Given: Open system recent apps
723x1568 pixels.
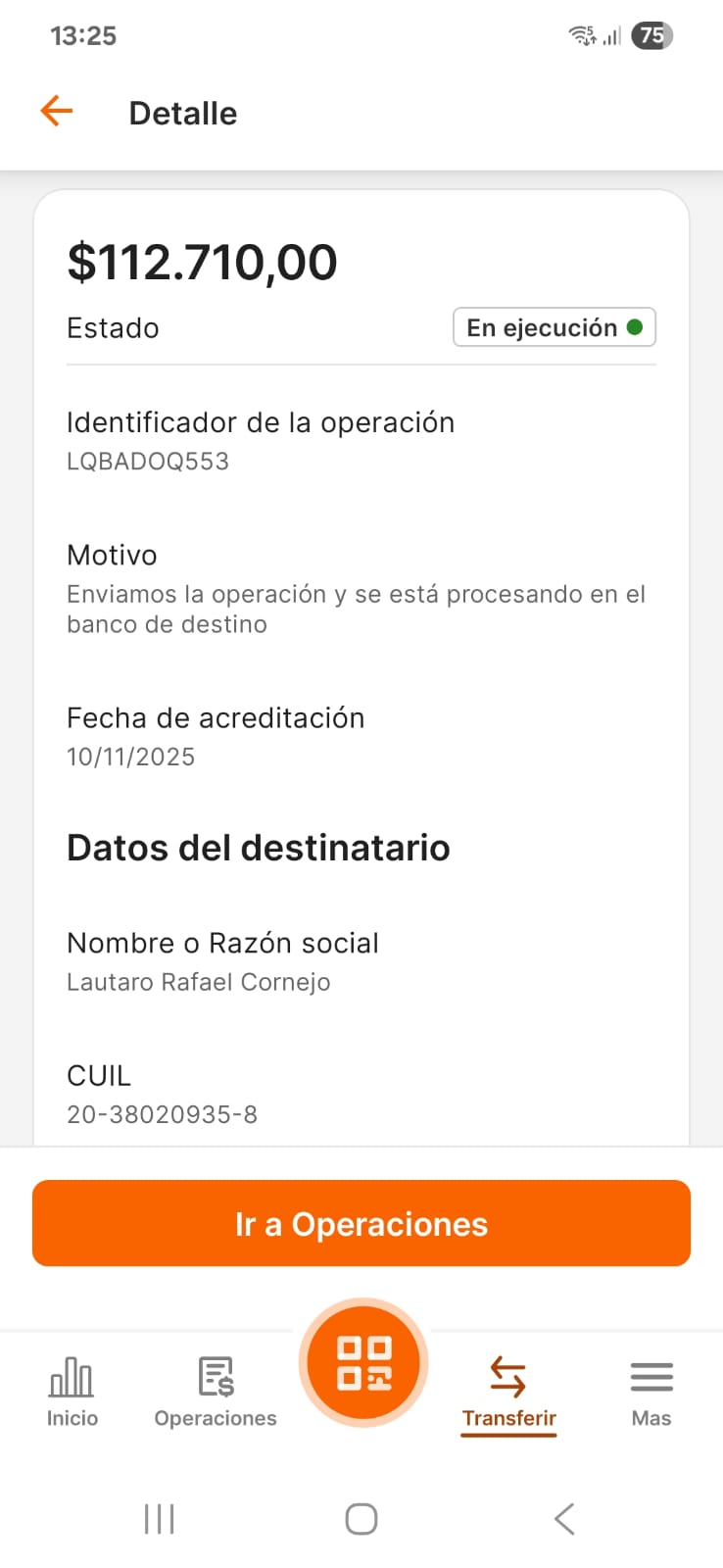Looking at the screenshot, I should click(159, 1519).
